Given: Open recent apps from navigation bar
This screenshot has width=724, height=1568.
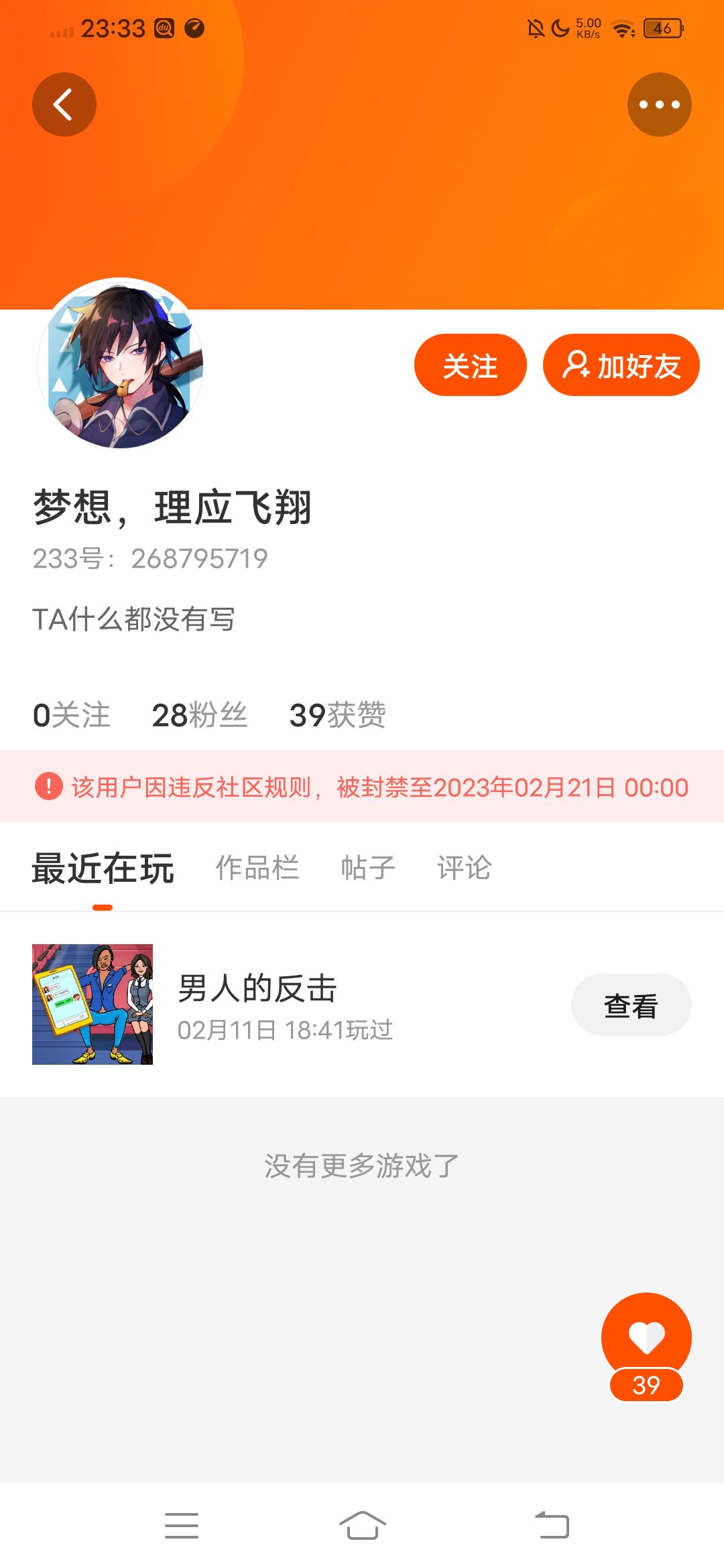Looking at the screenshot, I should (182, 1526).
